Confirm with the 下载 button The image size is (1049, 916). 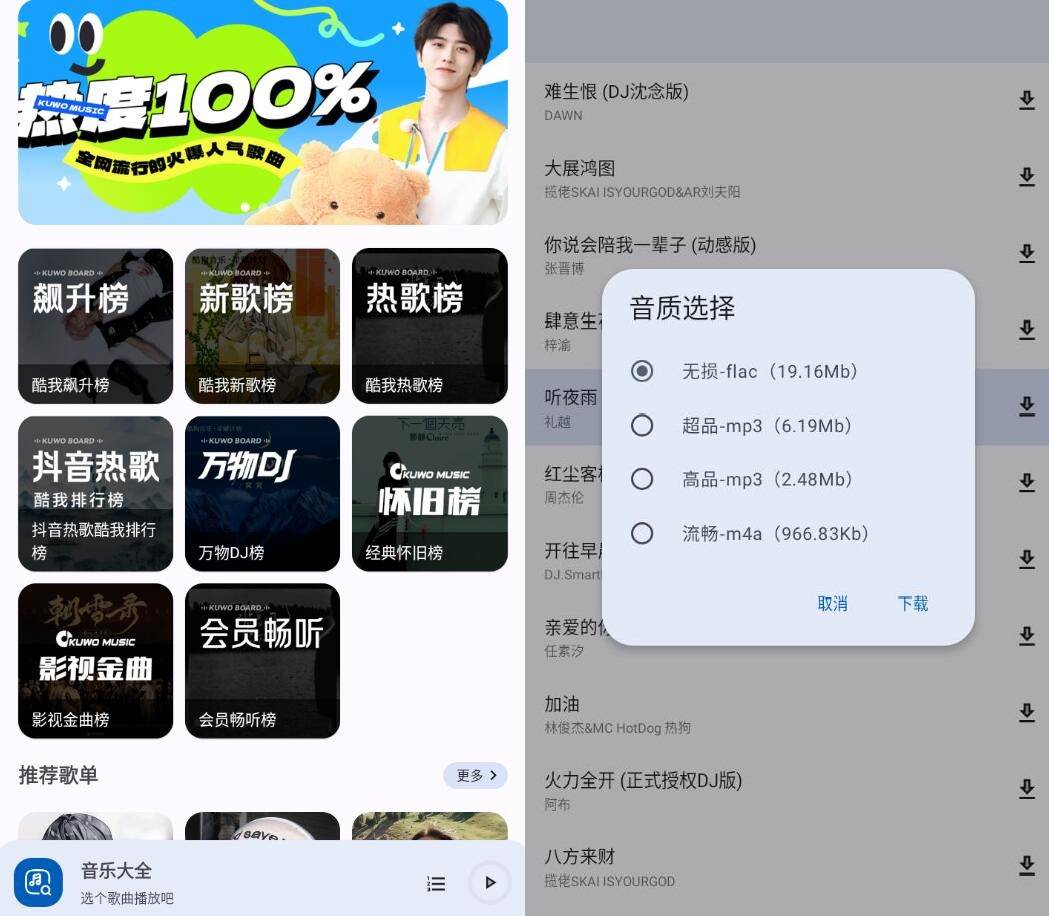pos(912,603)
